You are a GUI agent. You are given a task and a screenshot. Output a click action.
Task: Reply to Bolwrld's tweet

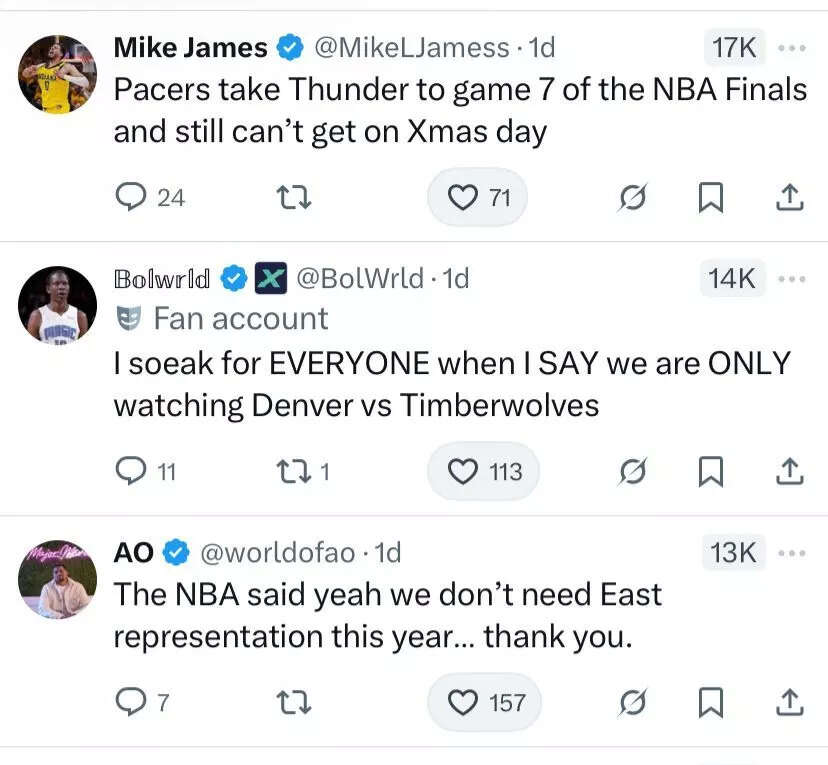[131, 470]
